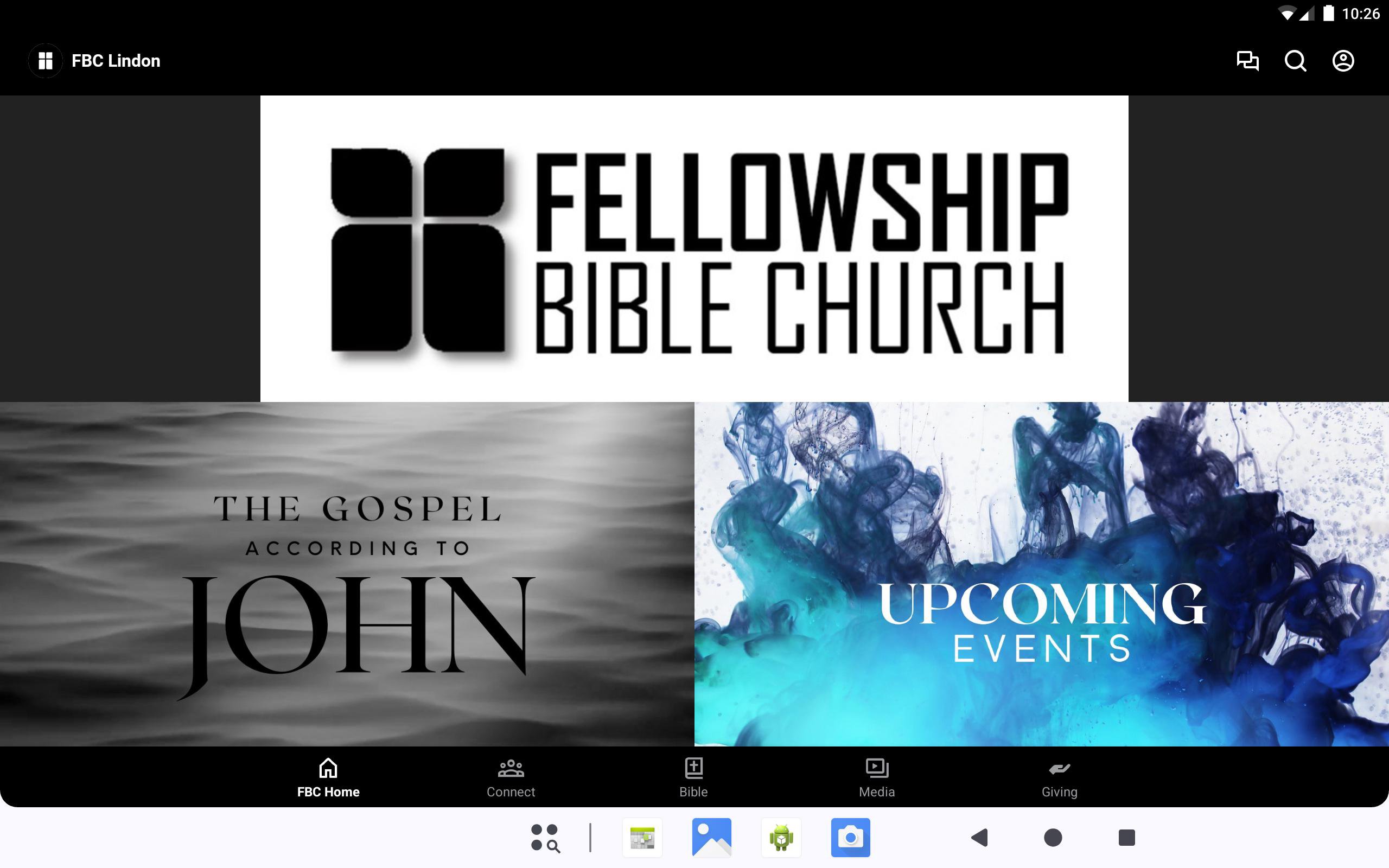
Task: Select the FBC Home tab
Action: (x=328, y=777)
